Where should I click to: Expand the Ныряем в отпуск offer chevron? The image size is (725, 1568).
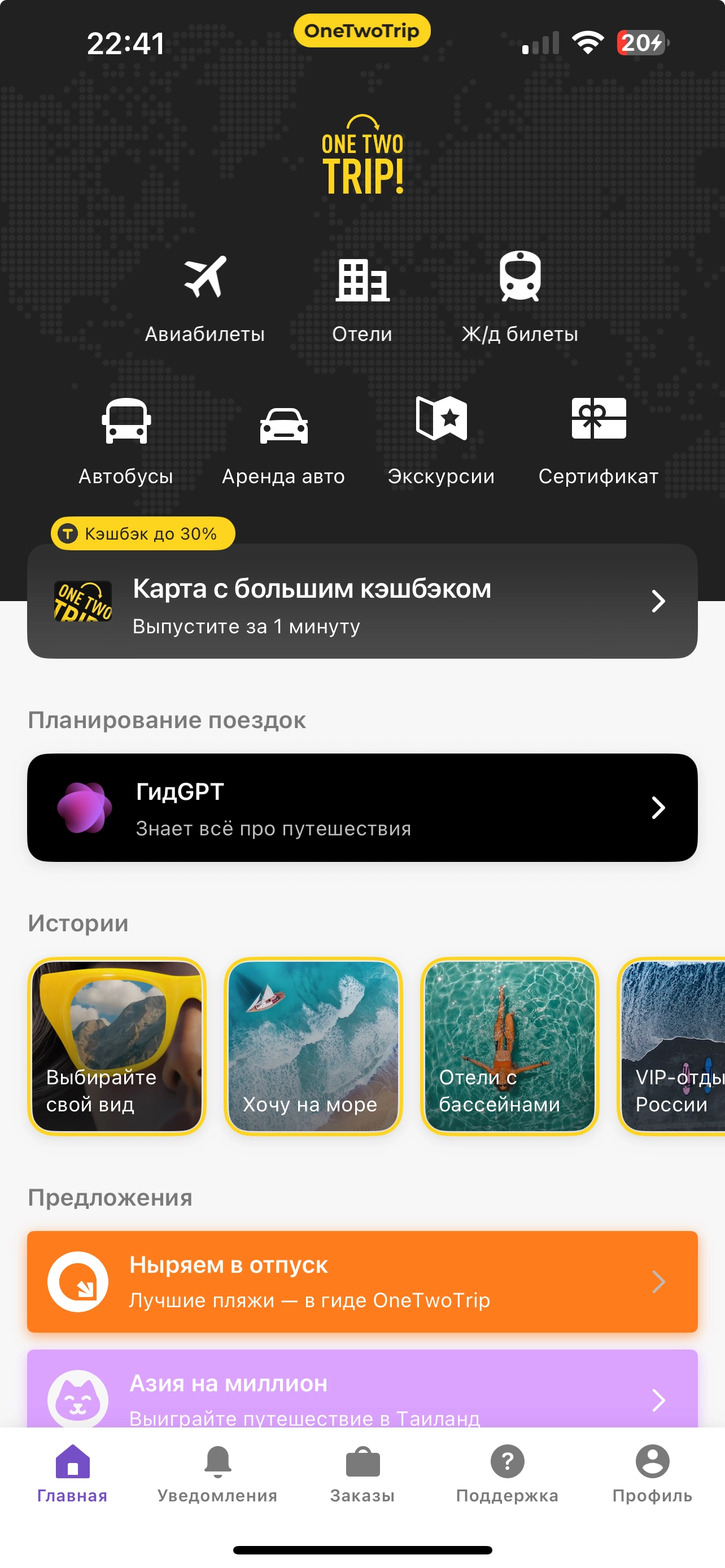click(657, 1281)
